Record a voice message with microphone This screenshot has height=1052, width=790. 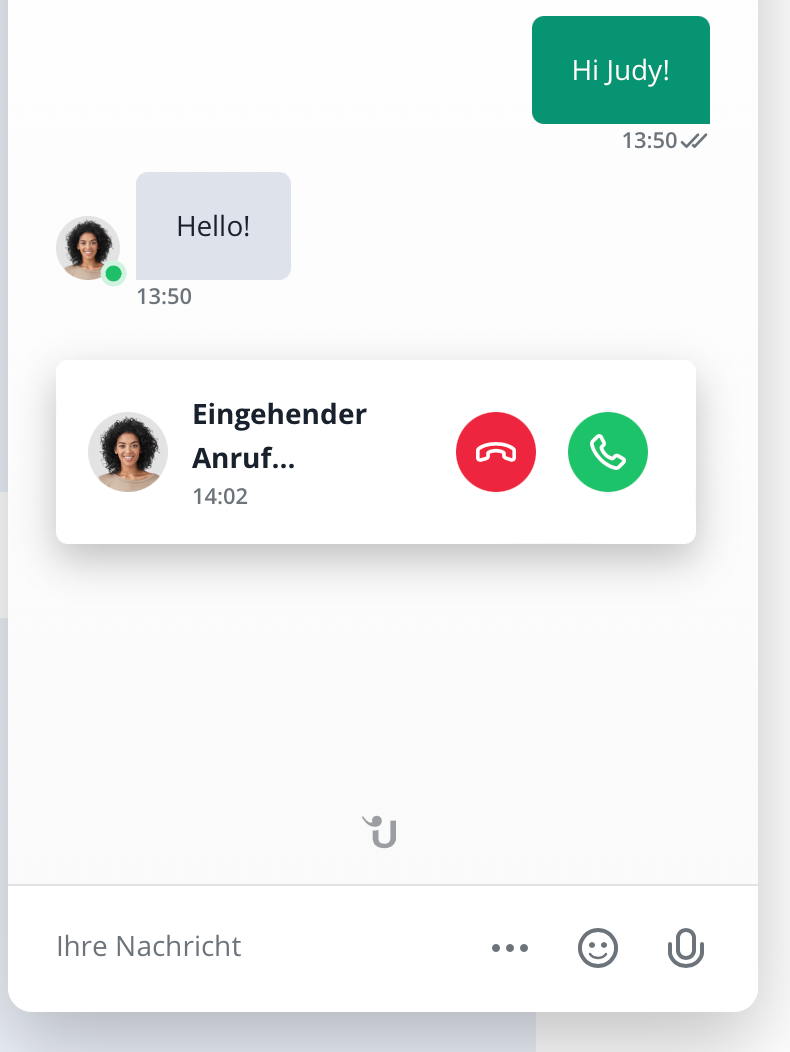click(686, 948)
